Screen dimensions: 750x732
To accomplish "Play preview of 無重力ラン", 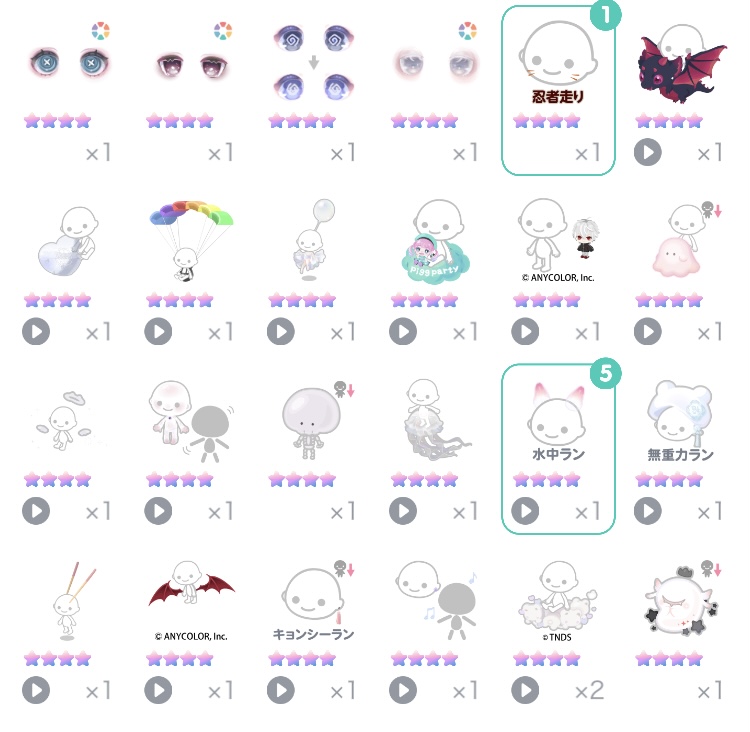I will pos(647,511).
